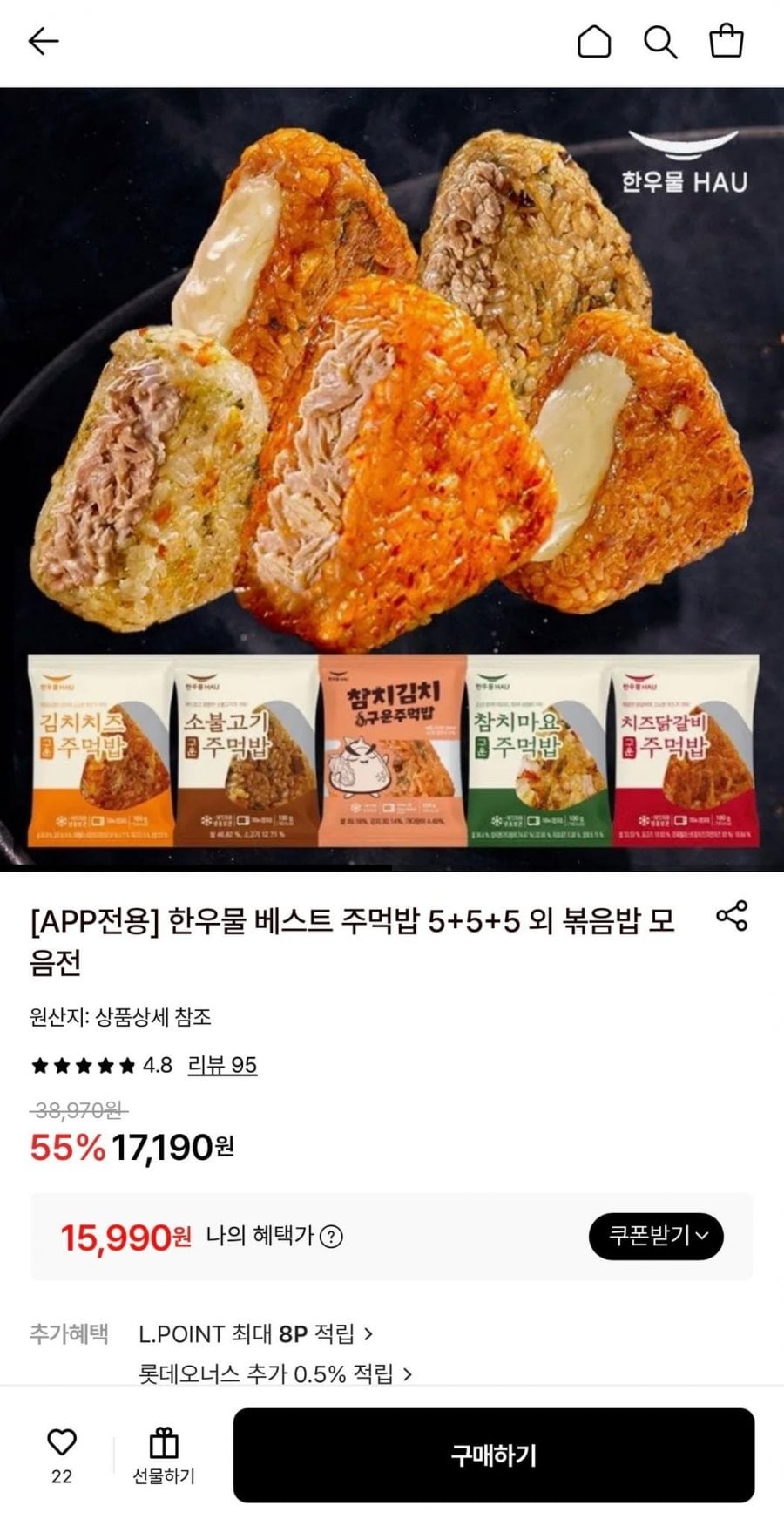
Task: Open the 리뷰 95 reviews link
Action: coord(222,1065)
